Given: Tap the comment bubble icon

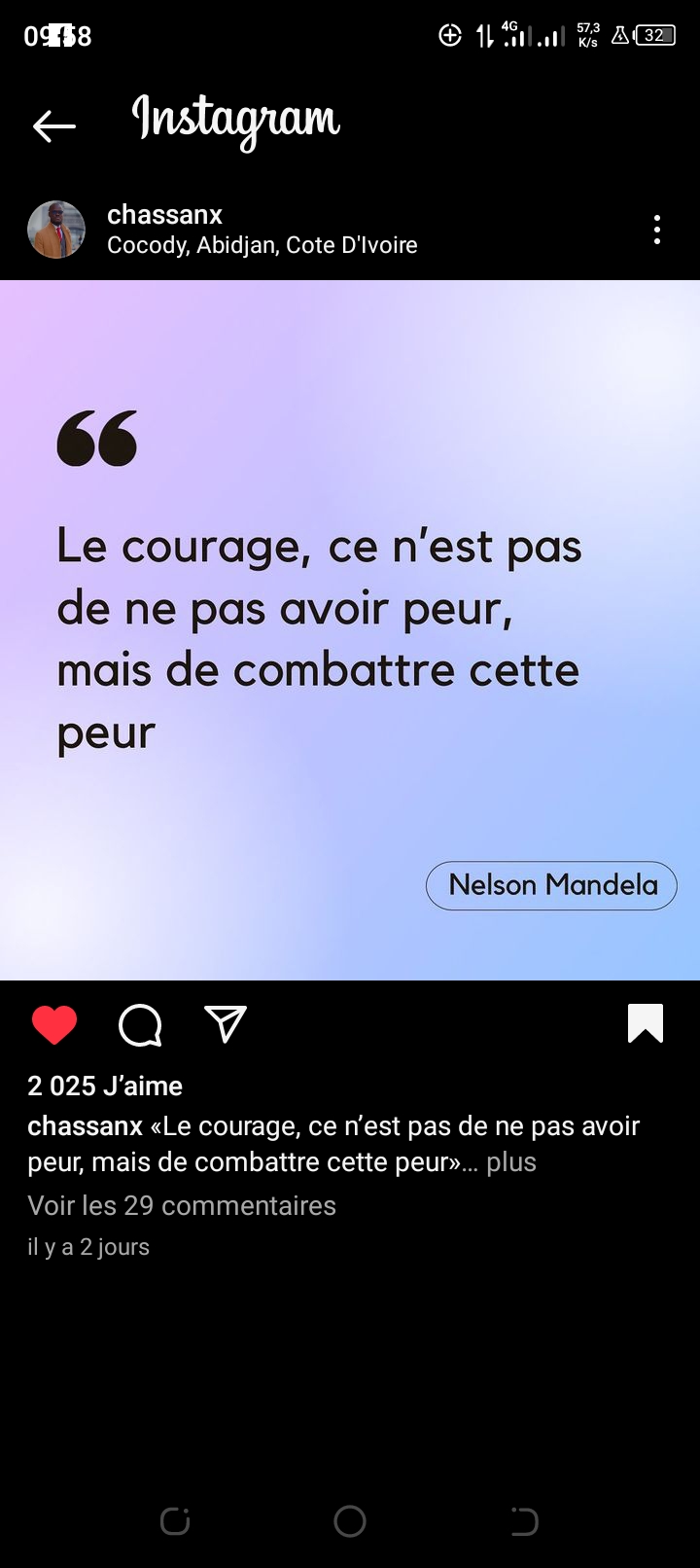Looking at the screenshot, I should tap(140, 1025).
